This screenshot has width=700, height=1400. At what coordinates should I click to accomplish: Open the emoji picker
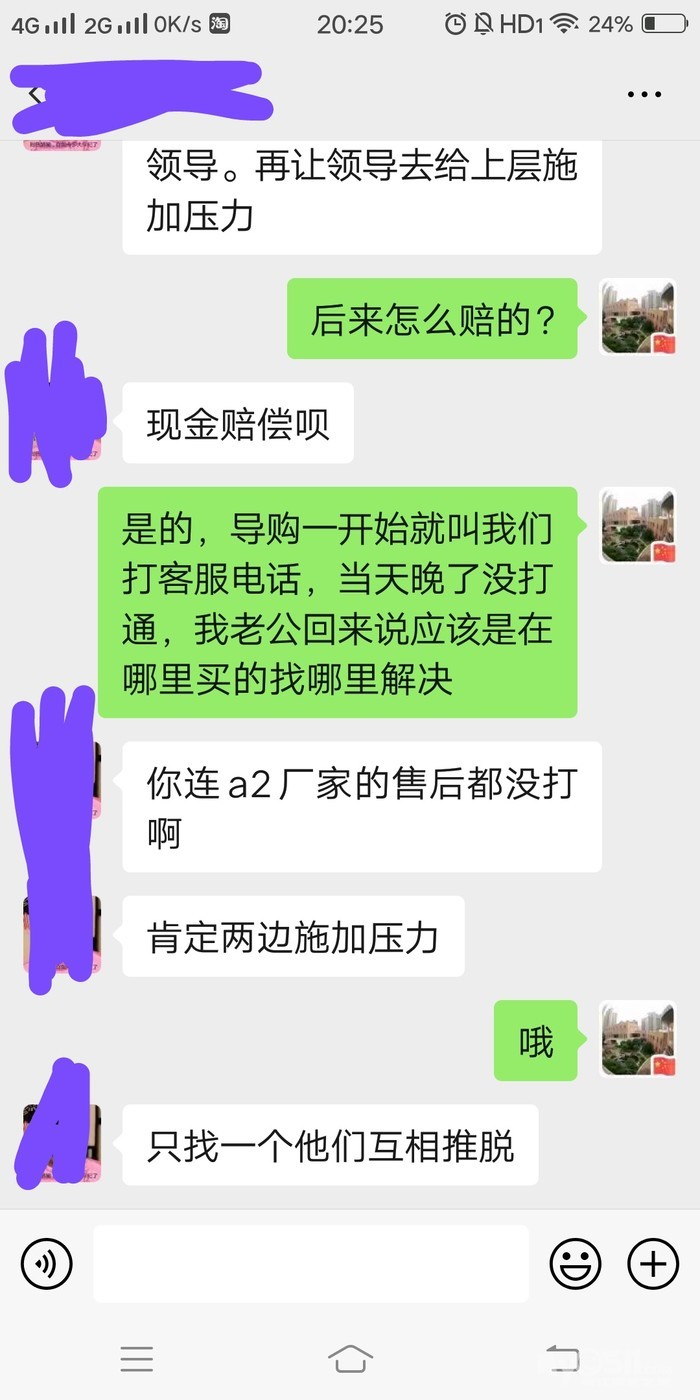577,1264
